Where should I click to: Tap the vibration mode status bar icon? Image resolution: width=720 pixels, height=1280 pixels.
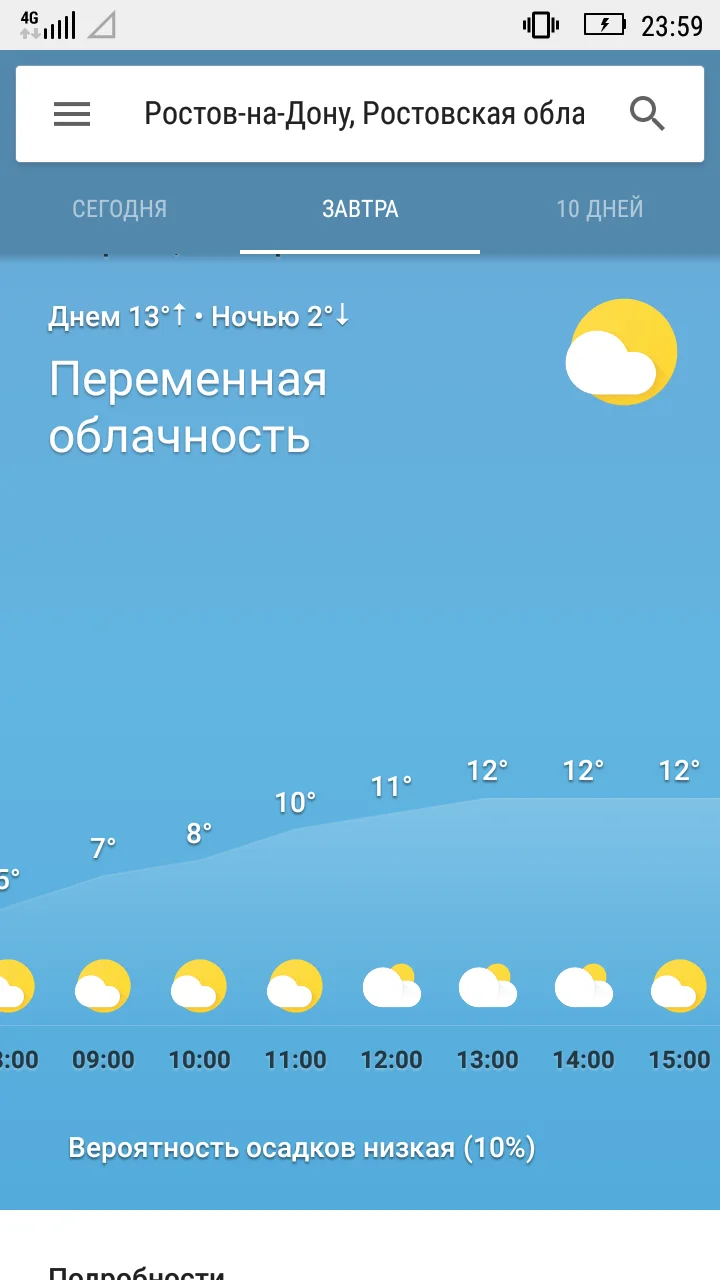540,24
